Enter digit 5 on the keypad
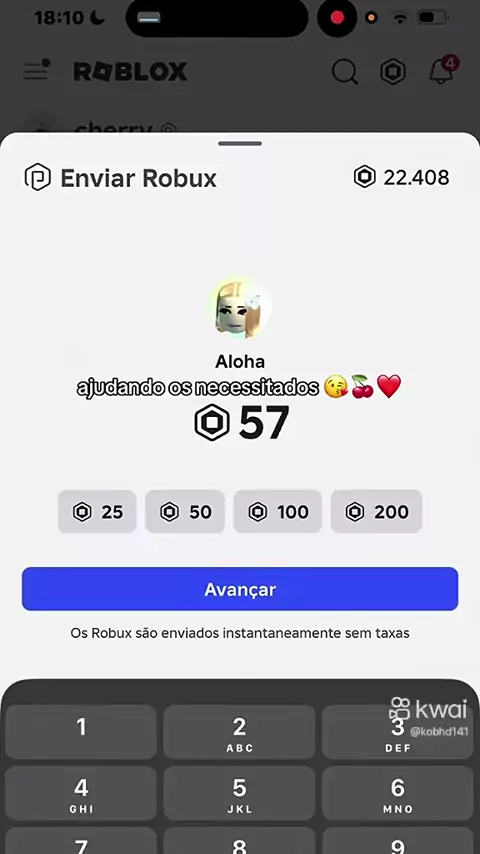The width and height of the screenshot is (480, 854). (239, 793)
